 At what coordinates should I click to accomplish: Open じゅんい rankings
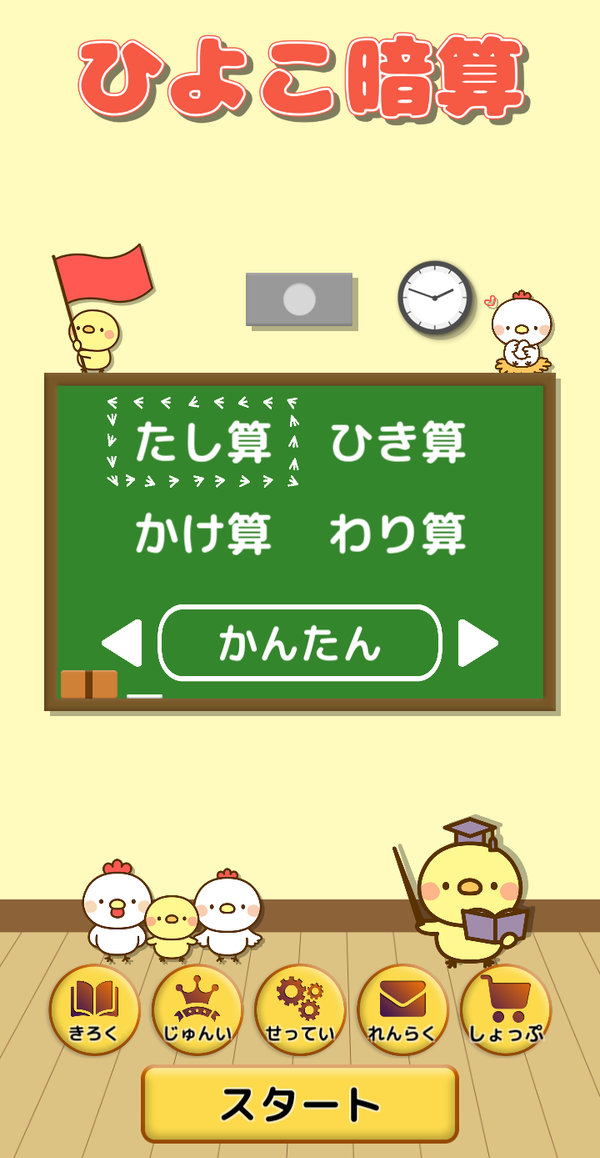click(x=197, y=1010)
